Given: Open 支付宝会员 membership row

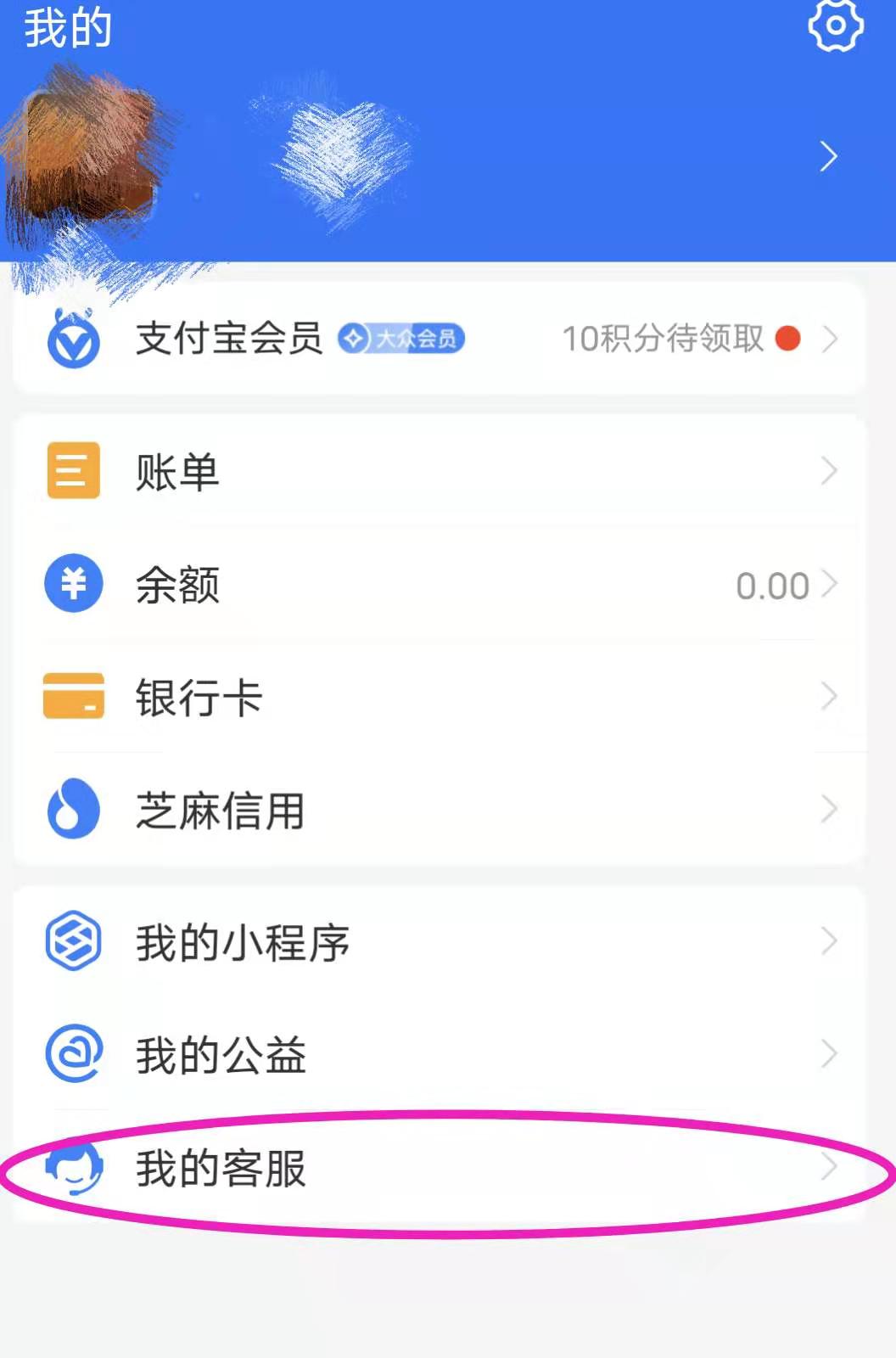Looking at the screenshot, I should click(229, 339).
